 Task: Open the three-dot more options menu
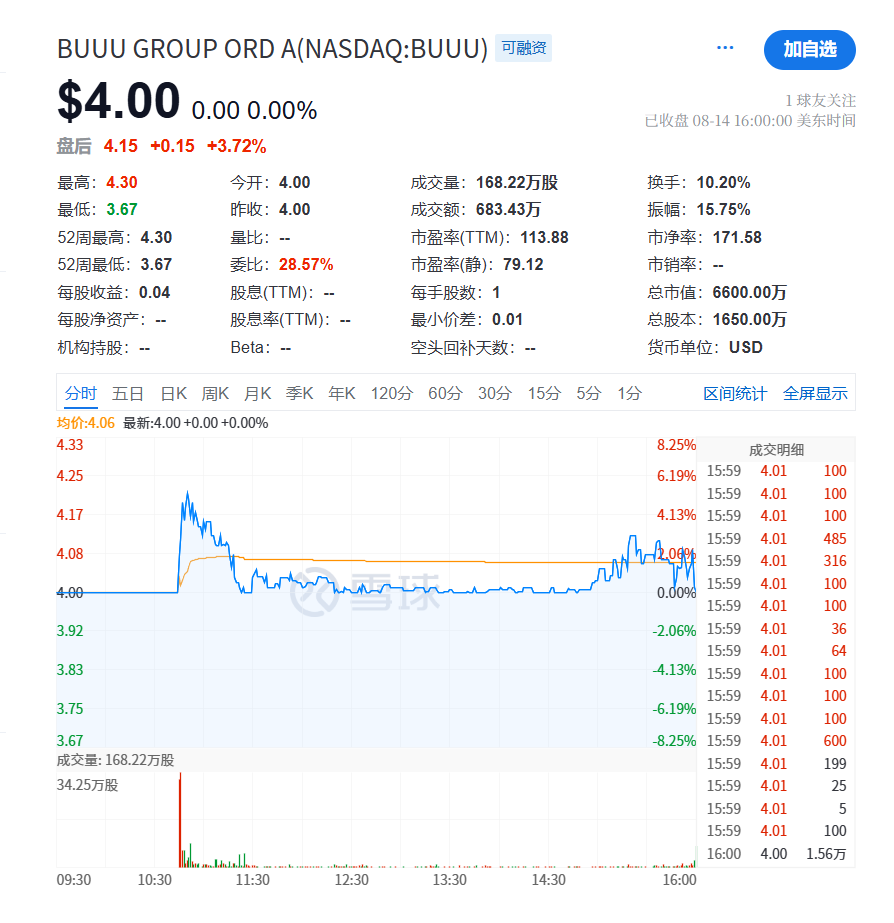(725, 48)
